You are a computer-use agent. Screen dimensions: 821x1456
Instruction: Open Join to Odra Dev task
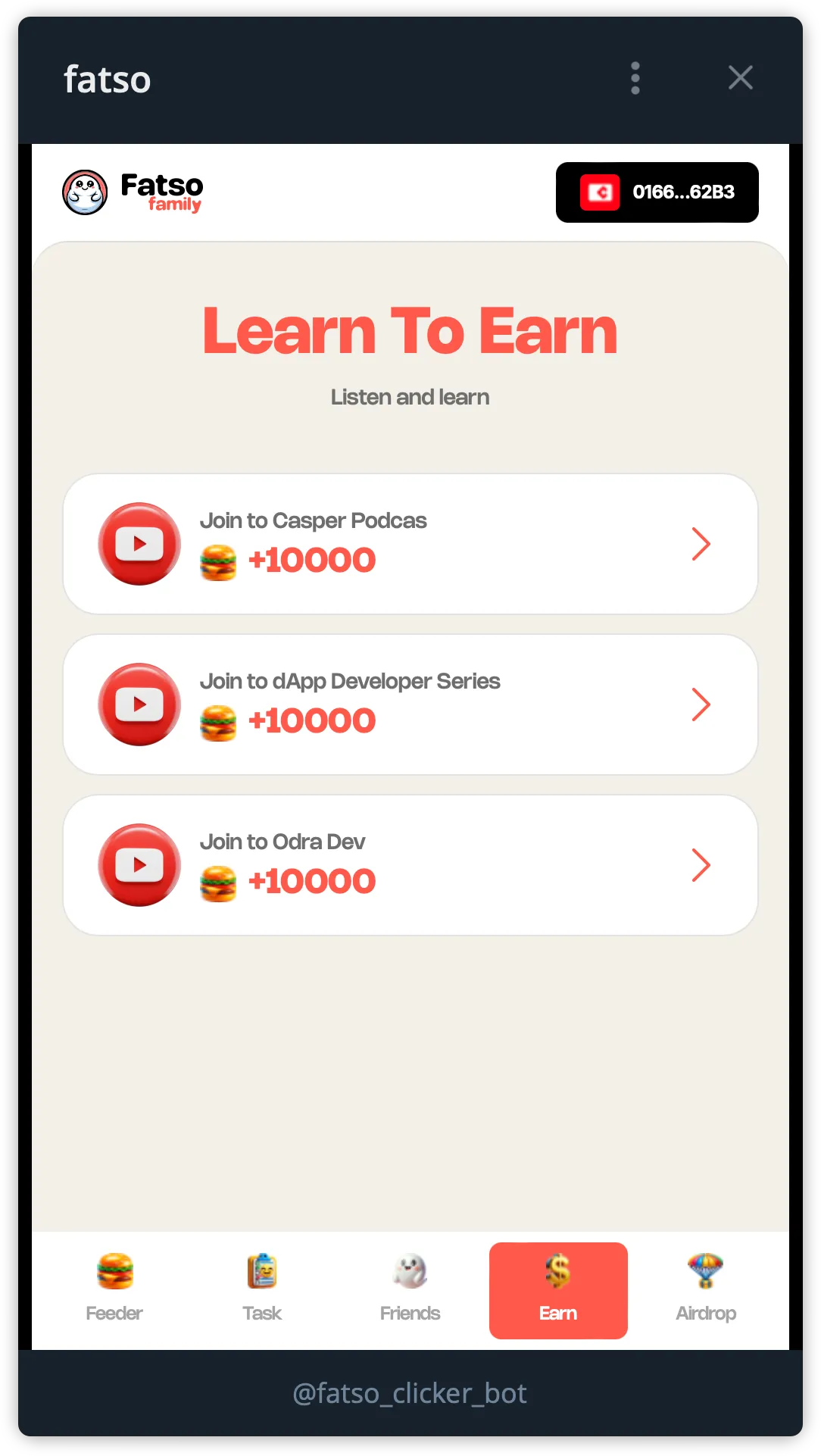coord(410,865)
